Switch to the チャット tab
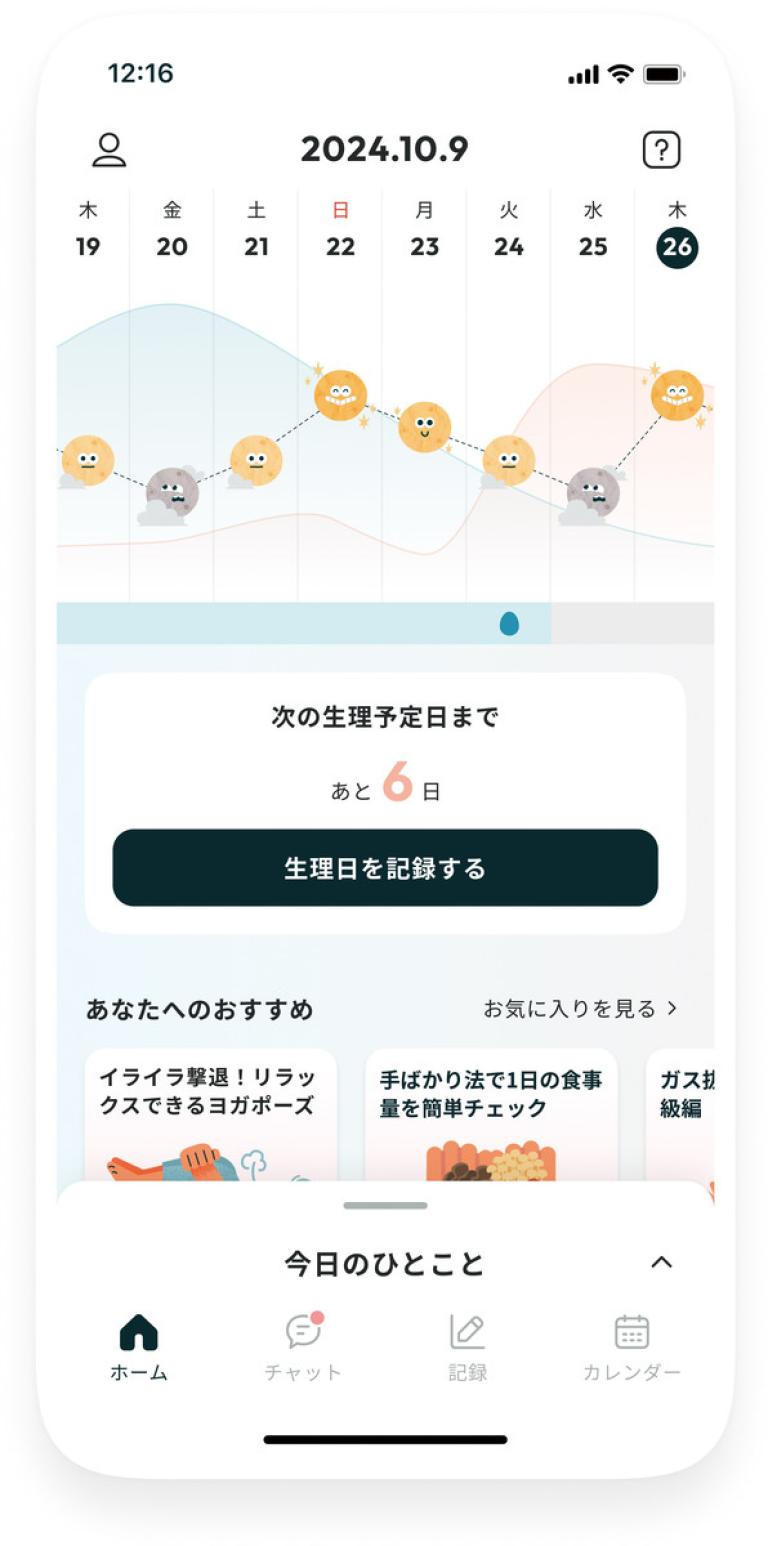 point(303,1347)
